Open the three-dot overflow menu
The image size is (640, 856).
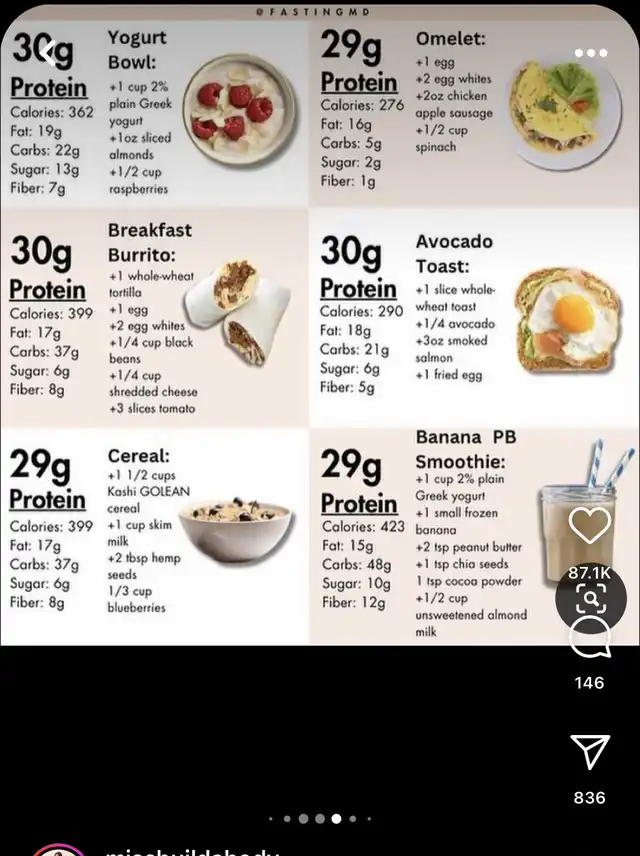click(590, 53)
